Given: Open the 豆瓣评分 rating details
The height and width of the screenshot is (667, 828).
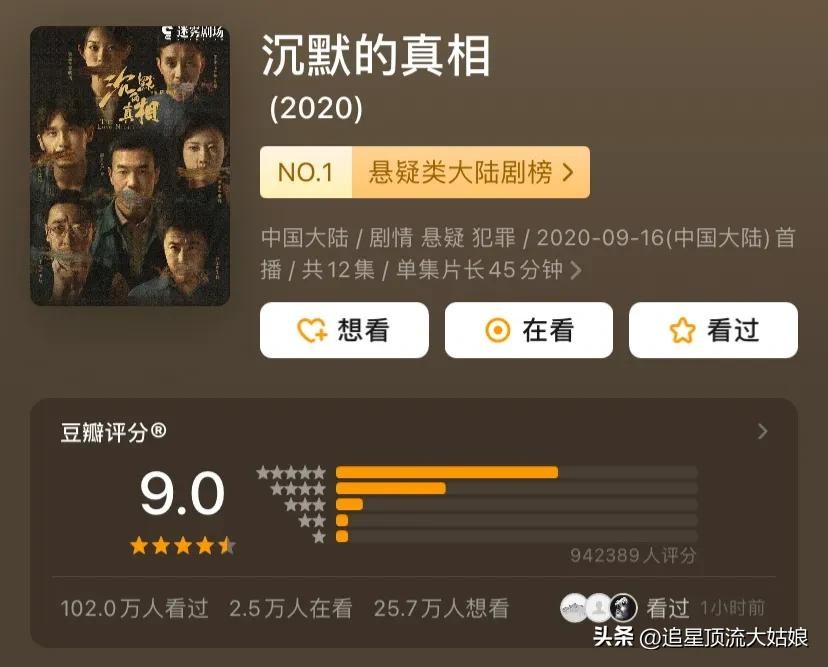Looking at the screenshot, I should click(x=762, y=432).
